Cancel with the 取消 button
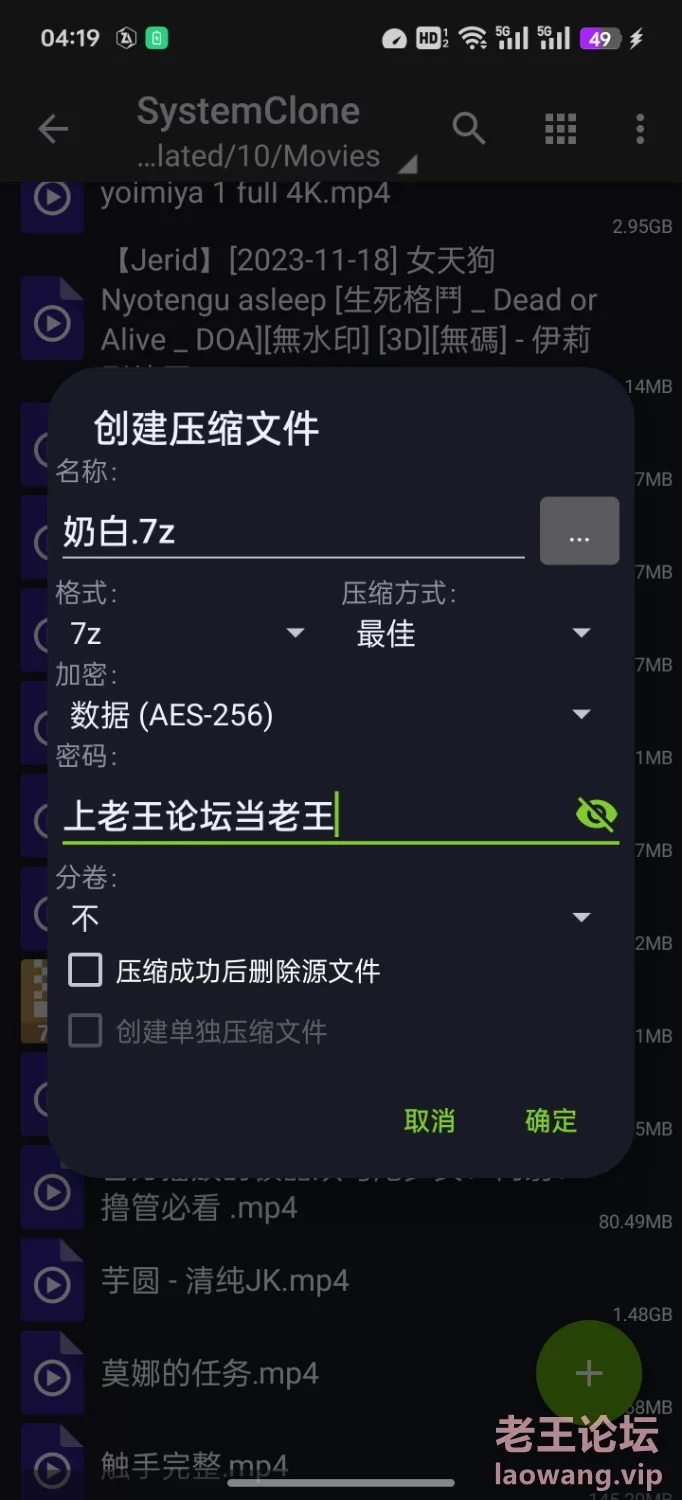682x1500 pixels. (429, 1121)
